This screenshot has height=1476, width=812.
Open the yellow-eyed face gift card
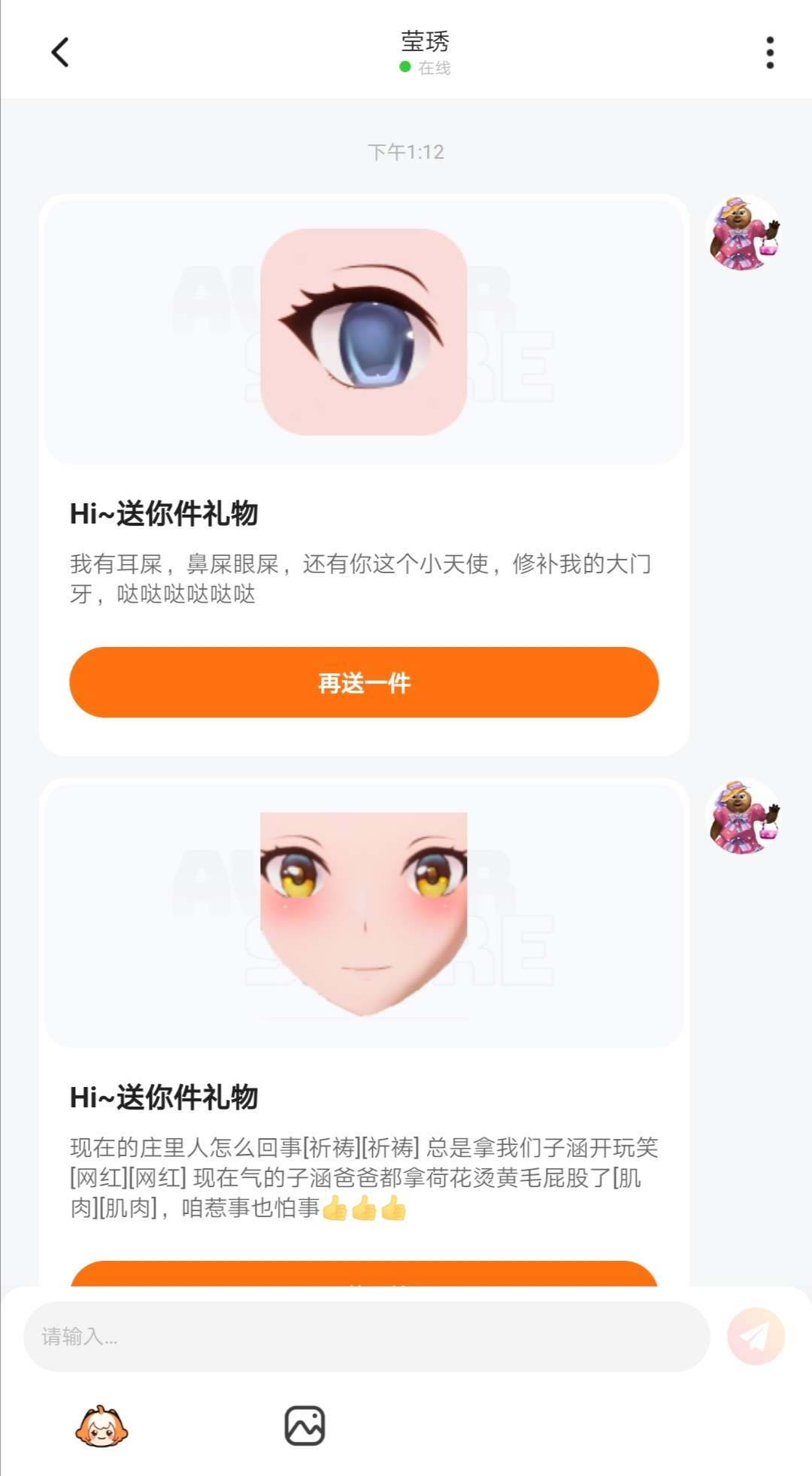click(364, 914)
